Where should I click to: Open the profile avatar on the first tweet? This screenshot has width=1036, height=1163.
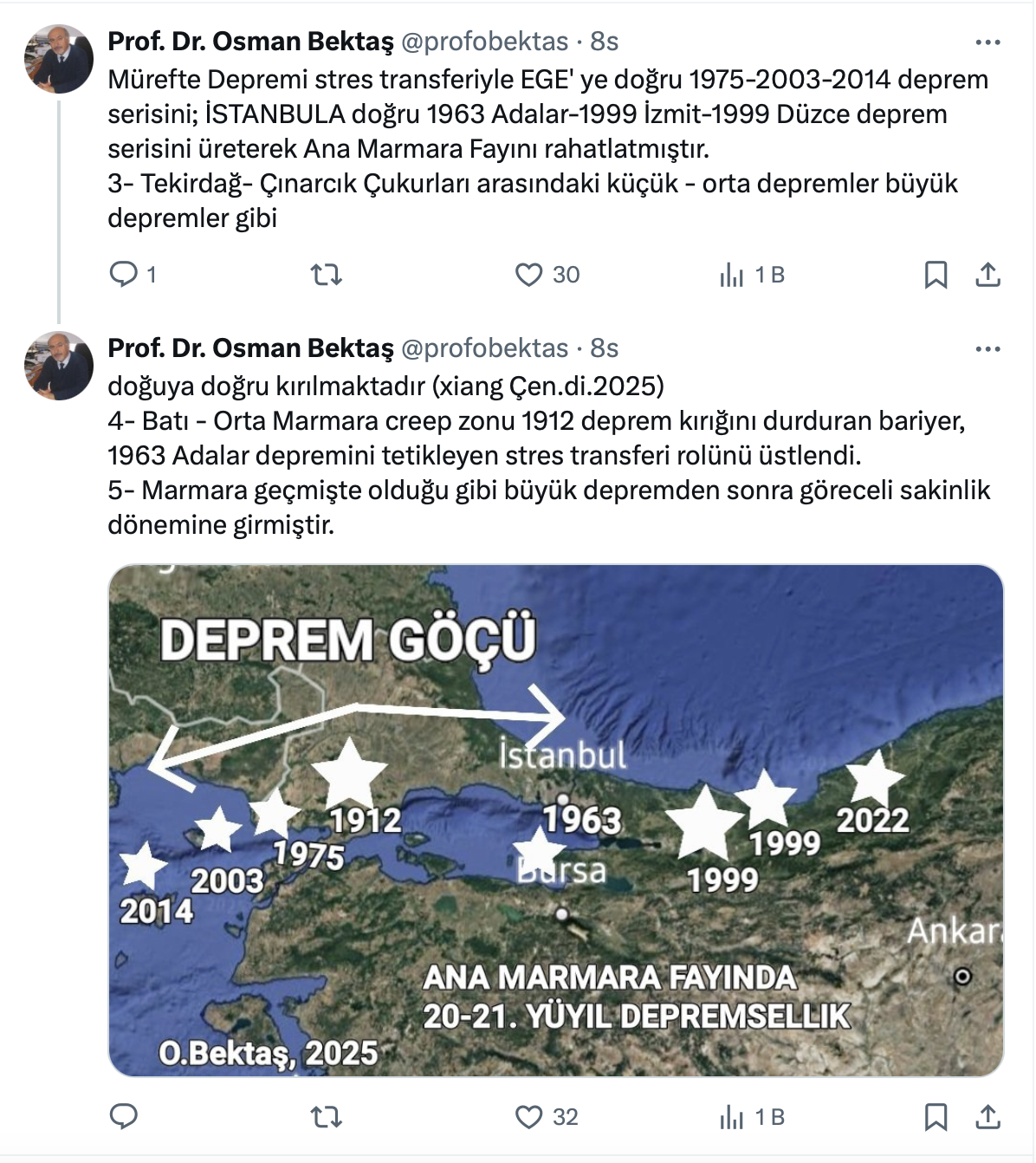tap(58, 59)
